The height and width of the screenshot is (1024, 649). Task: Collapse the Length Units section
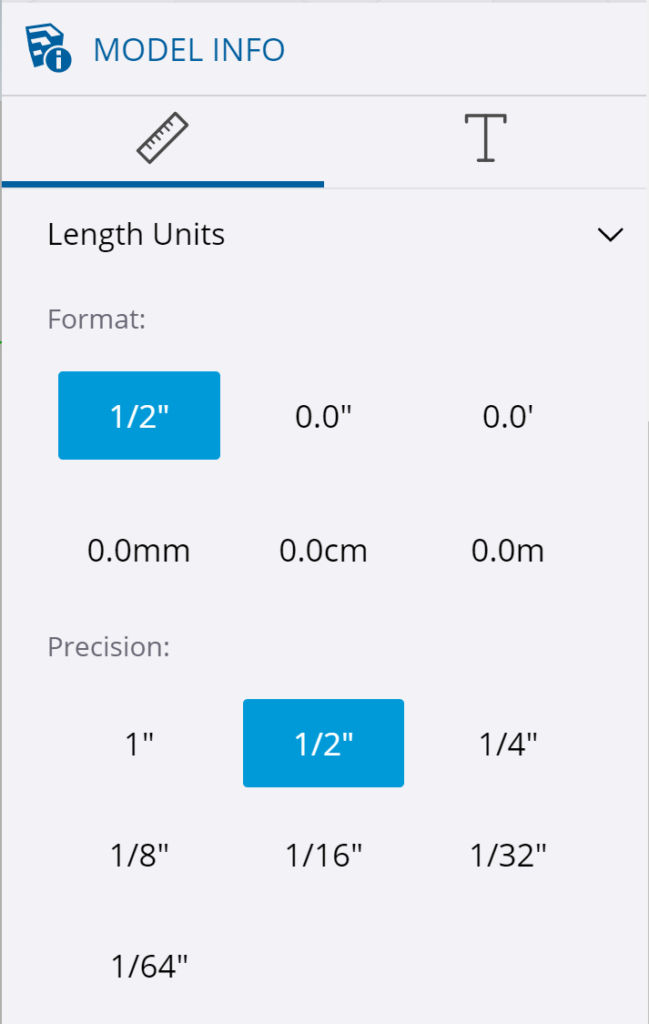[609, 235]
